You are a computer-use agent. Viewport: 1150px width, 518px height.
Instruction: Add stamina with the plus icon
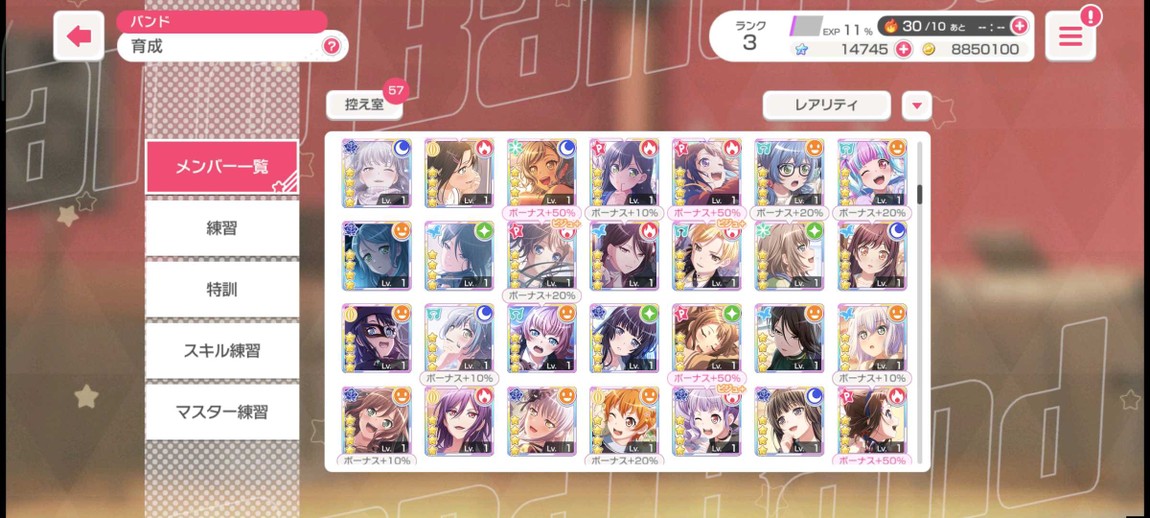1019,26
